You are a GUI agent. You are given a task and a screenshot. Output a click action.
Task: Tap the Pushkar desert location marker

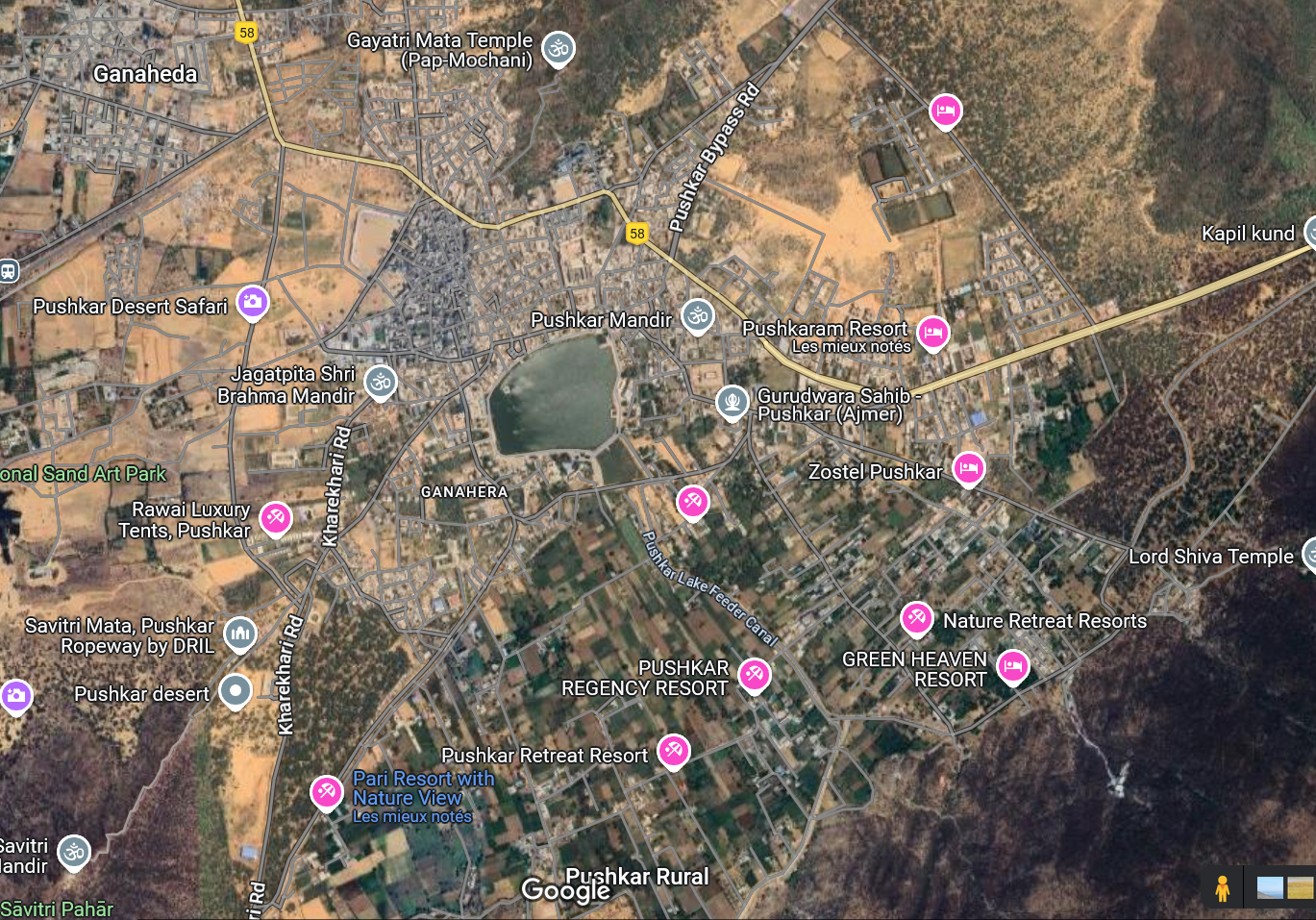(236, 690)
